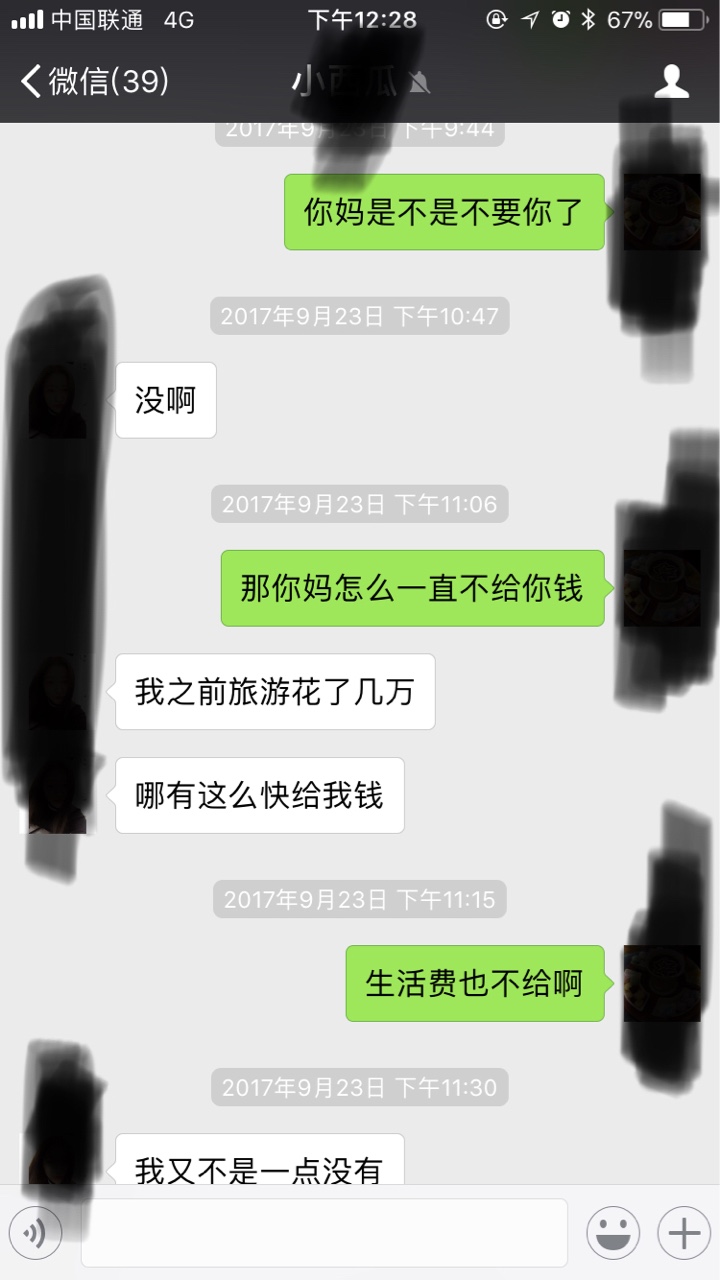Open sender avatar beside 你妈是不是不要你了
Viewport: 720px width, 1280px height.
click(661, 212)
